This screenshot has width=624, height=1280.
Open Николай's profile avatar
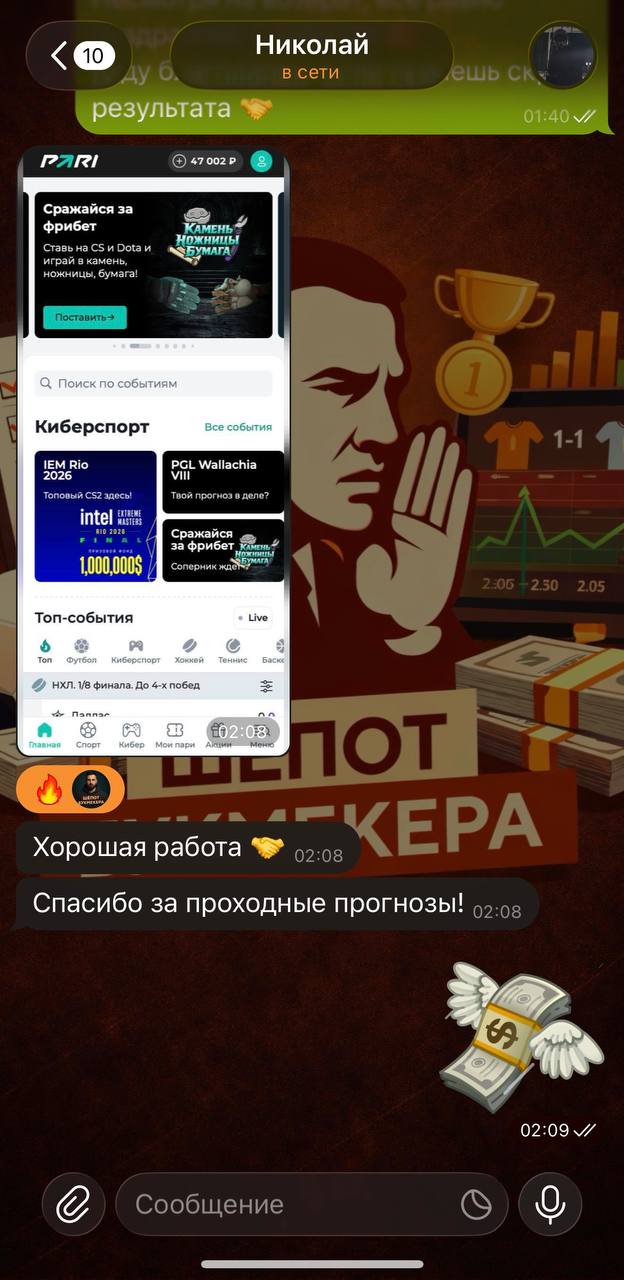click(x=561, y=56)
